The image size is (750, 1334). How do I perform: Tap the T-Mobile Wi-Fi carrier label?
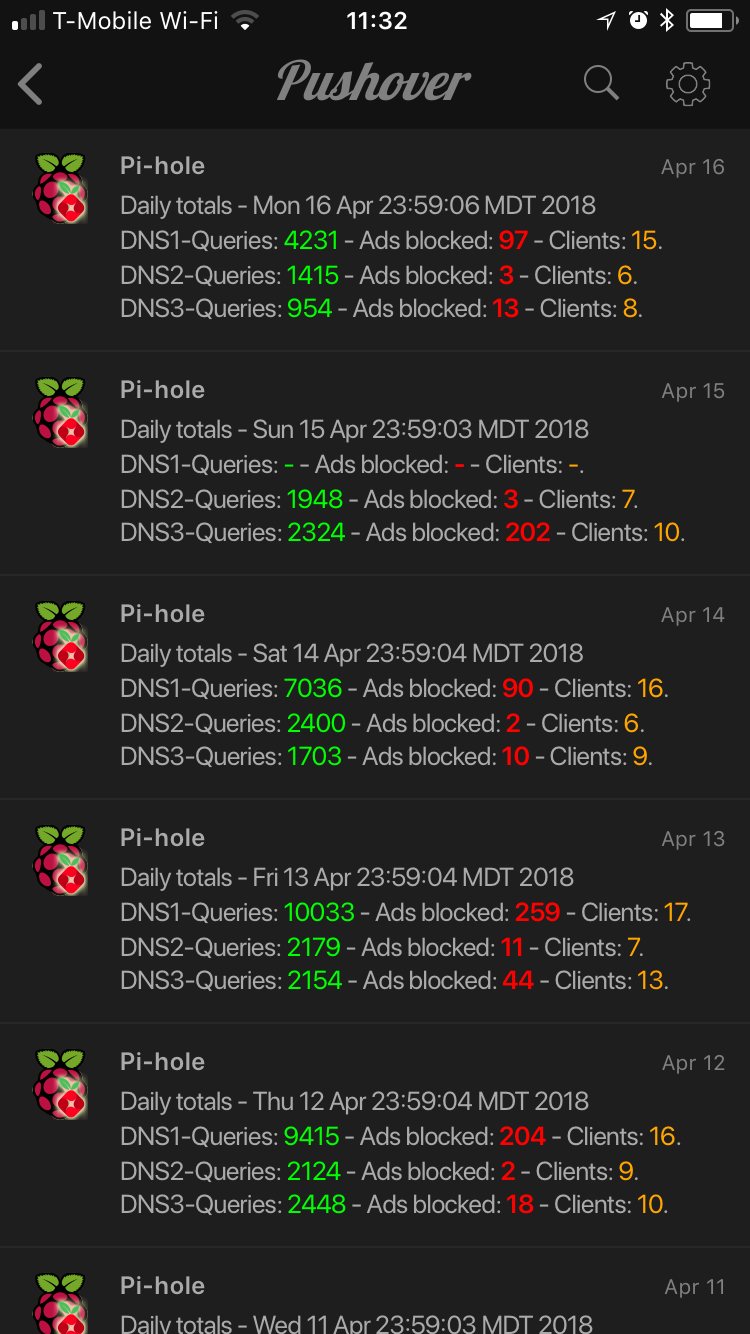coord(135,17)
